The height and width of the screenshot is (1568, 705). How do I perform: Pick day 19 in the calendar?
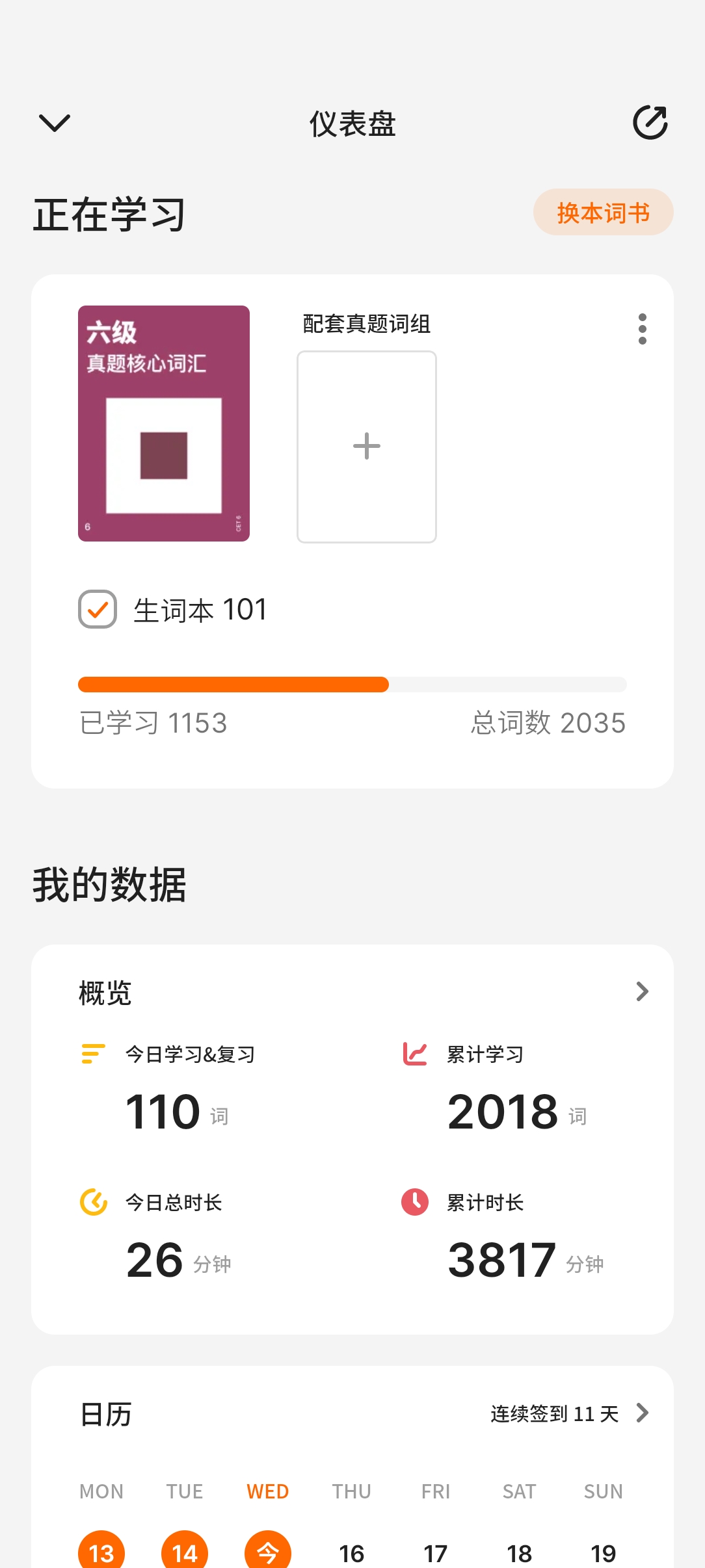point(603,1553)
